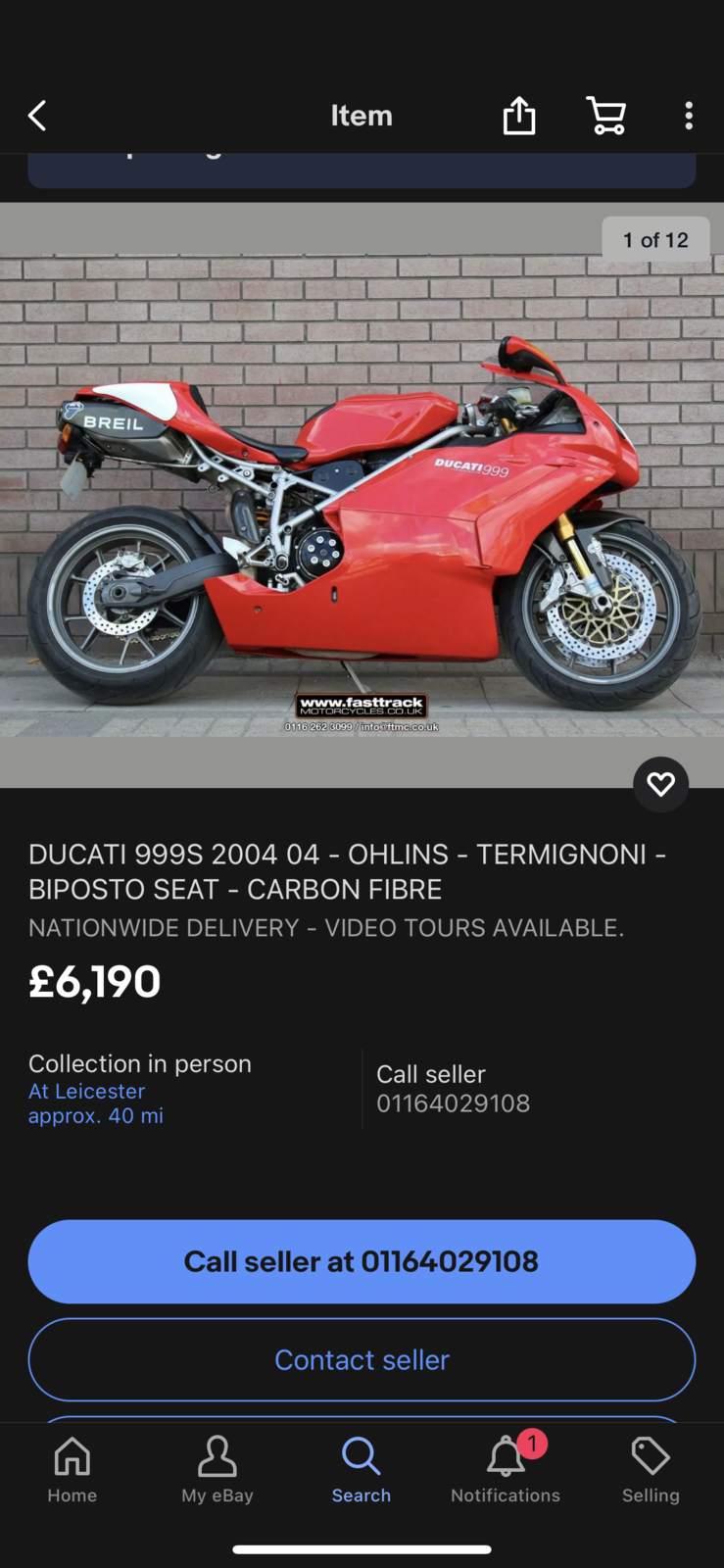The width and height of the screenshot is (724, 1568).
Task: Open the At Leicester location link
Action: (x=87, y=1091)
